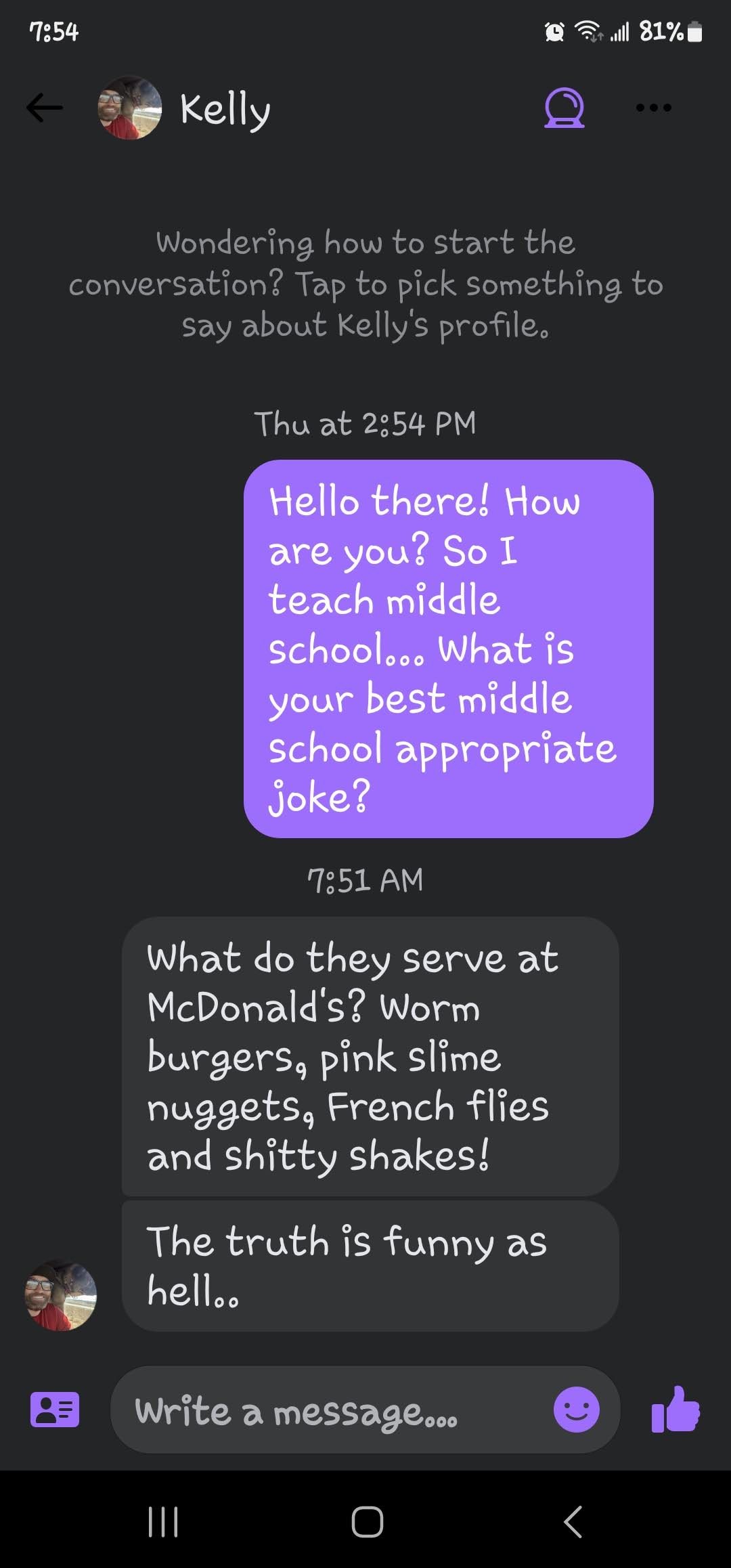Tap Kelly's avatar beside the last message

(61, 1295)
